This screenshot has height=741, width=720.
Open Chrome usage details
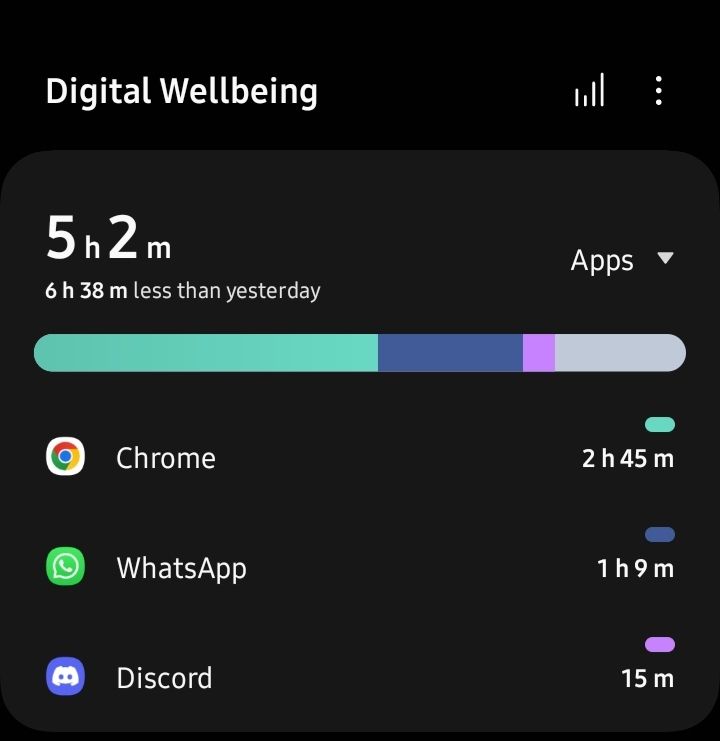tap(360, 458)
